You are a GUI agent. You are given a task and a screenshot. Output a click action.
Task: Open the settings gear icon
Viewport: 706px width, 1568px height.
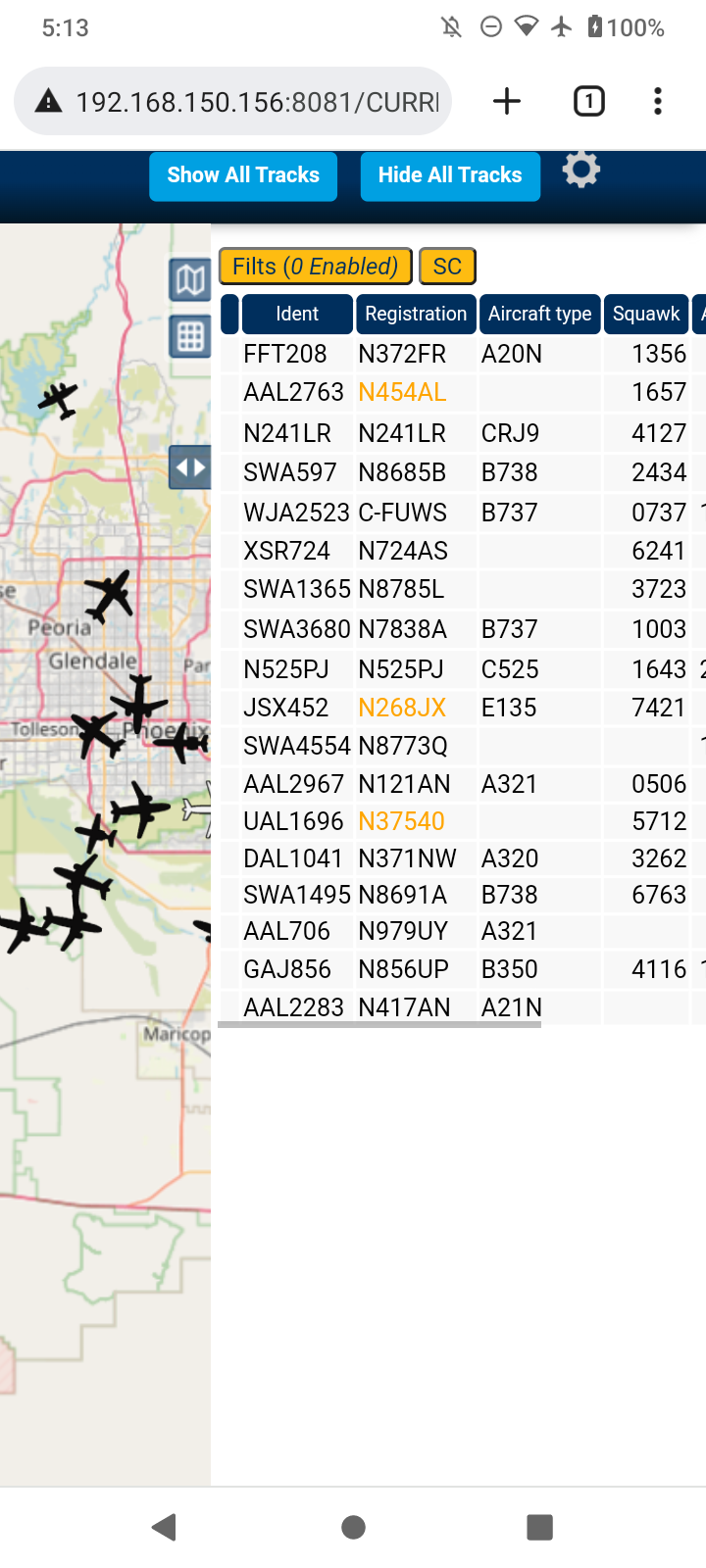pyautogui.click(x=580, y=171)
